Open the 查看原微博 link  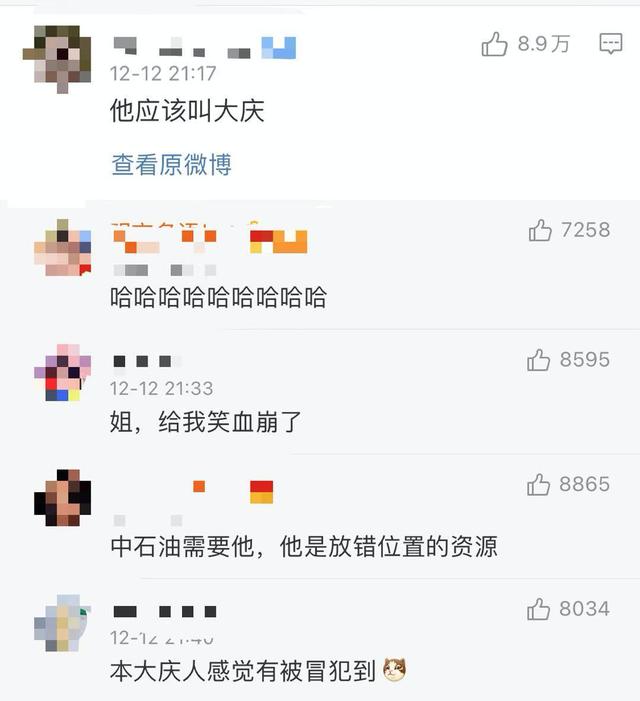pos(171,165)
